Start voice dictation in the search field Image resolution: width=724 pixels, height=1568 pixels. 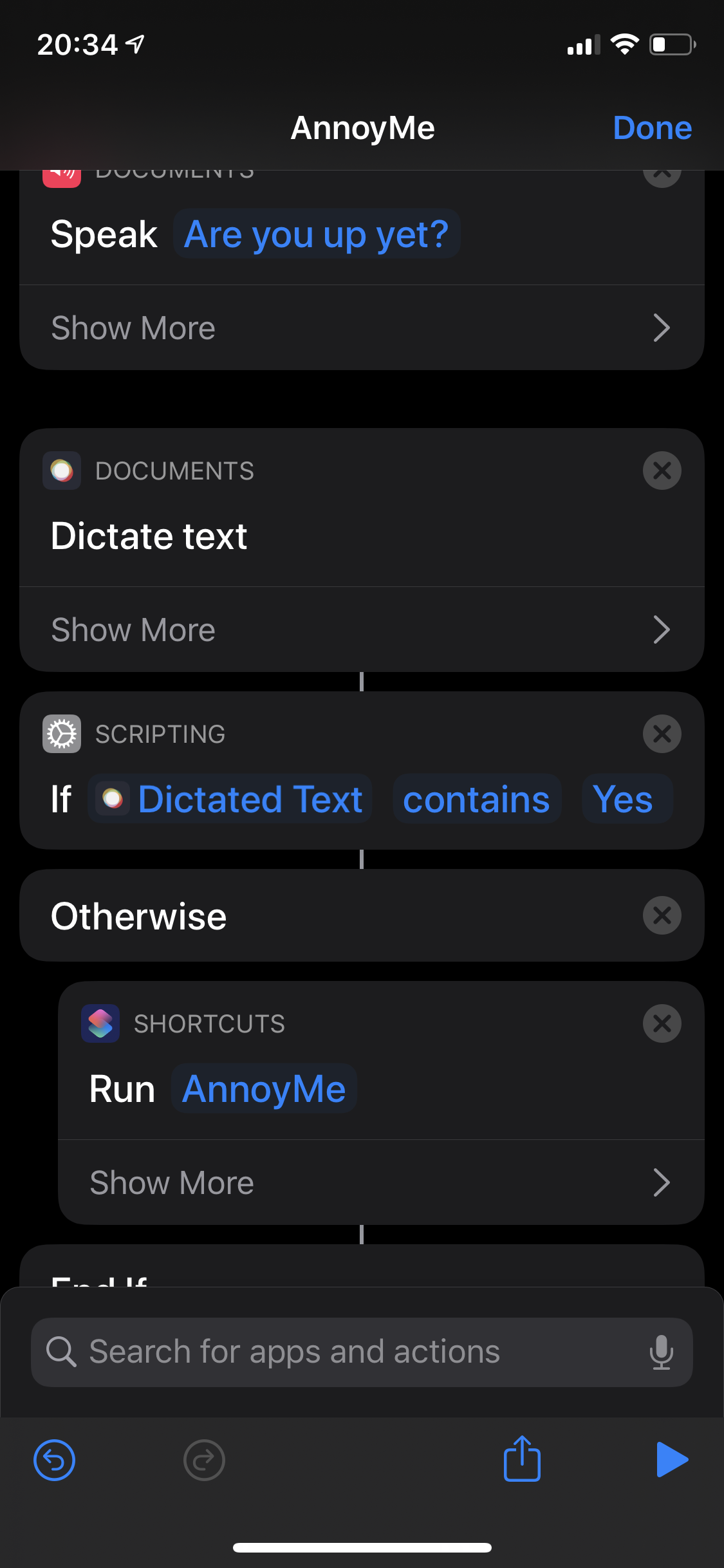click(x=662, y=1352)
